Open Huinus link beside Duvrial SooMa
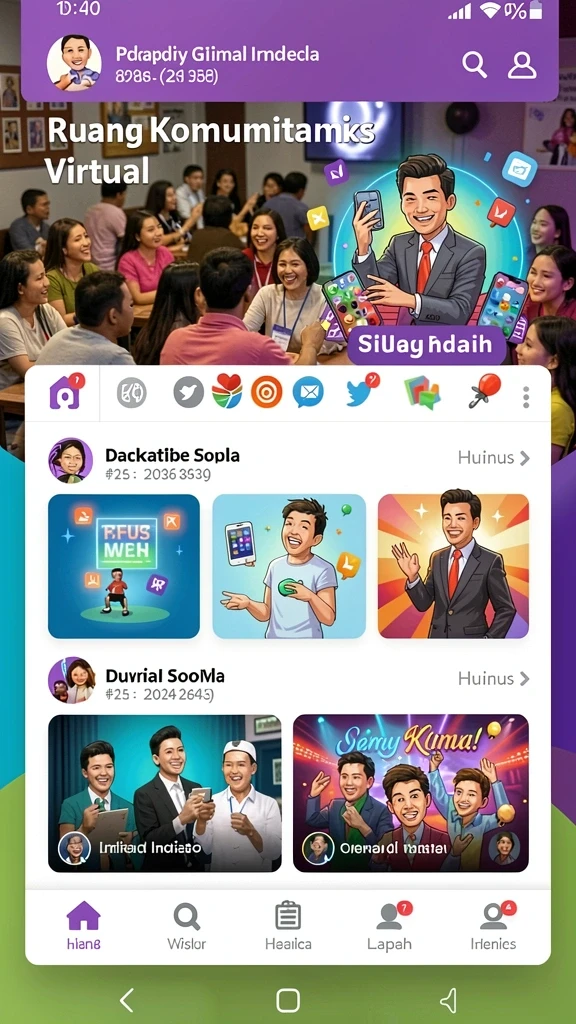This screenshot has height=1024, width=576. tap(494, 679)
